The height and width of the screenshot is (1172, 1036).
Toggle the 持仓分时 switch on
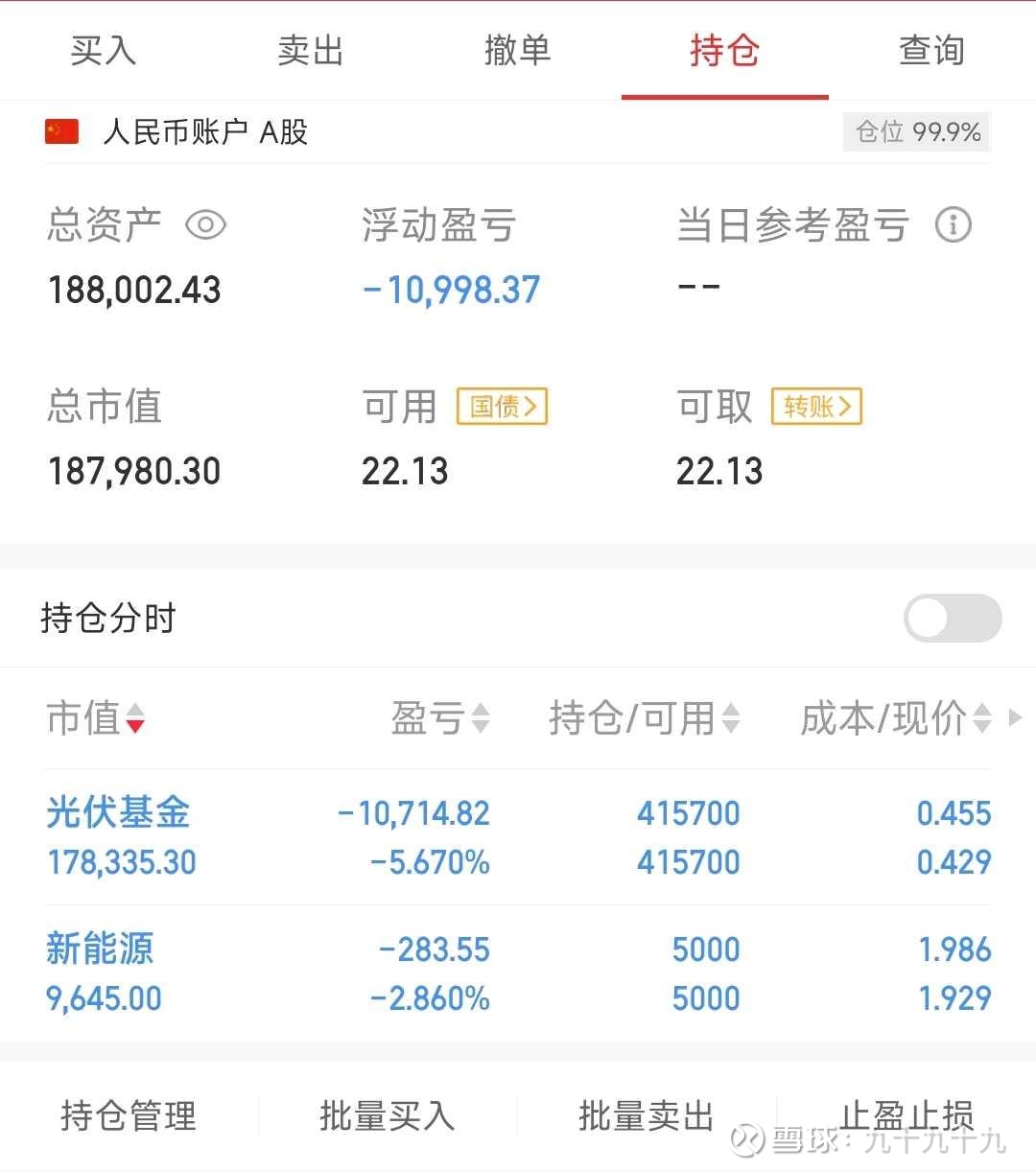coord(953,619)
